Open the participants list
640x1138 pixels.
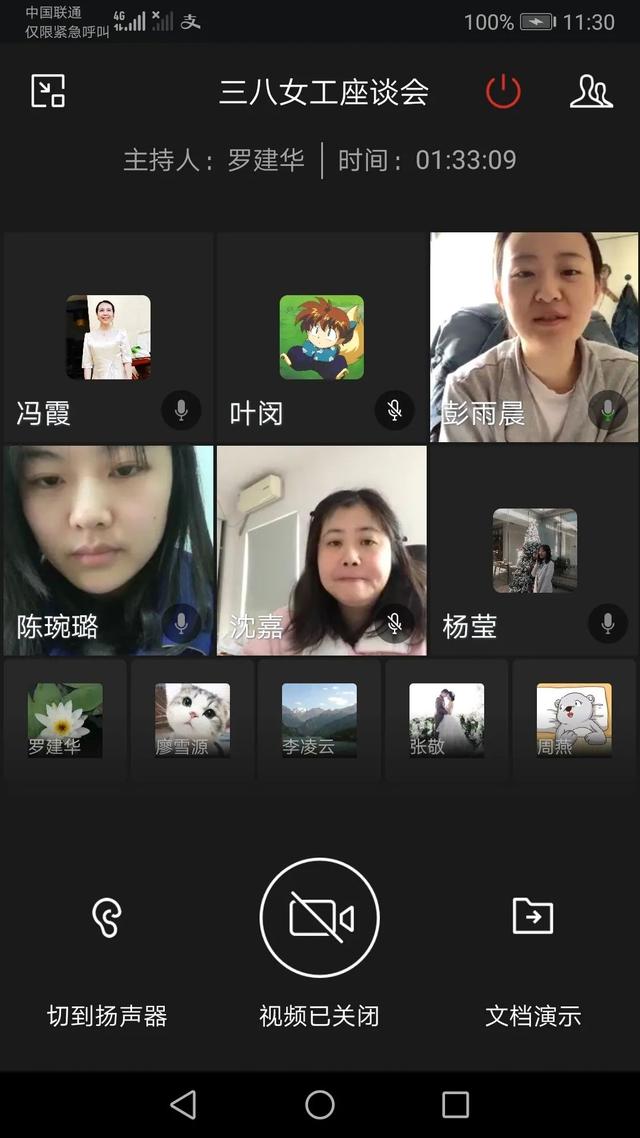pyautogui.click(x=591, y=92)
